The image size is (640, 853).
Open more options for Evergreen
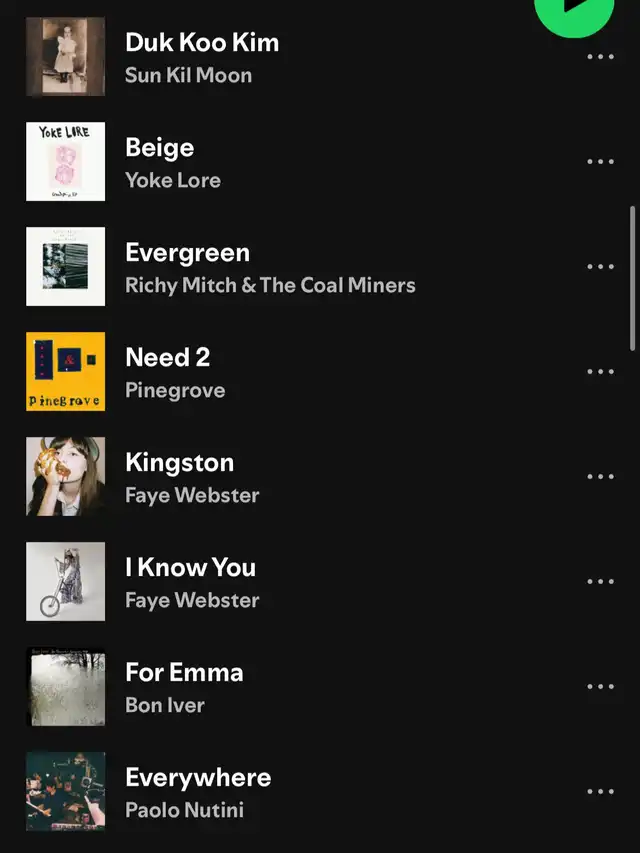pyautogui.click(x=601, y=267)
